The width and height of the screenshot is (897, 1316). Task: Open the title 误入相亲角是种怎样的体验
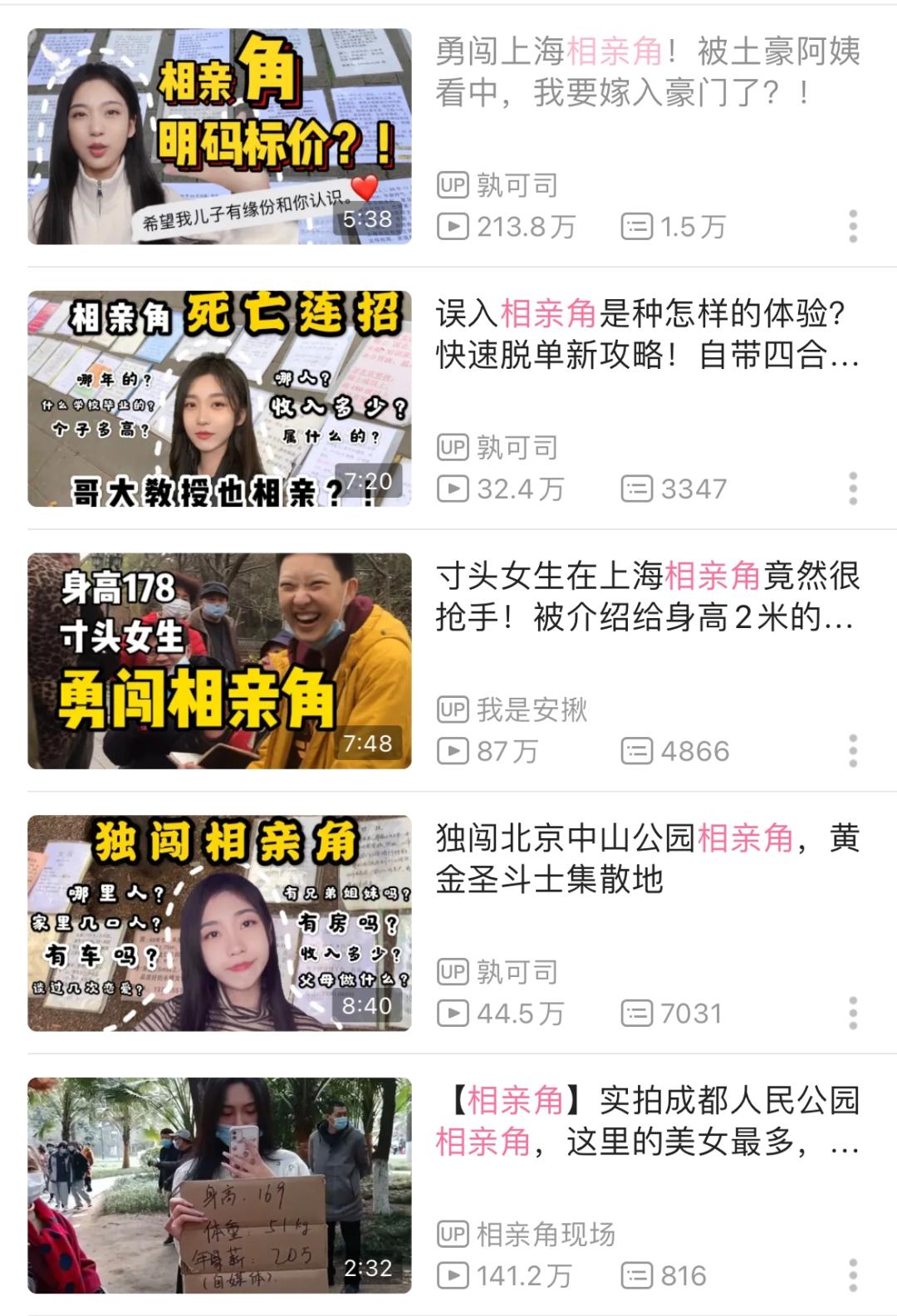pos(648,335)
